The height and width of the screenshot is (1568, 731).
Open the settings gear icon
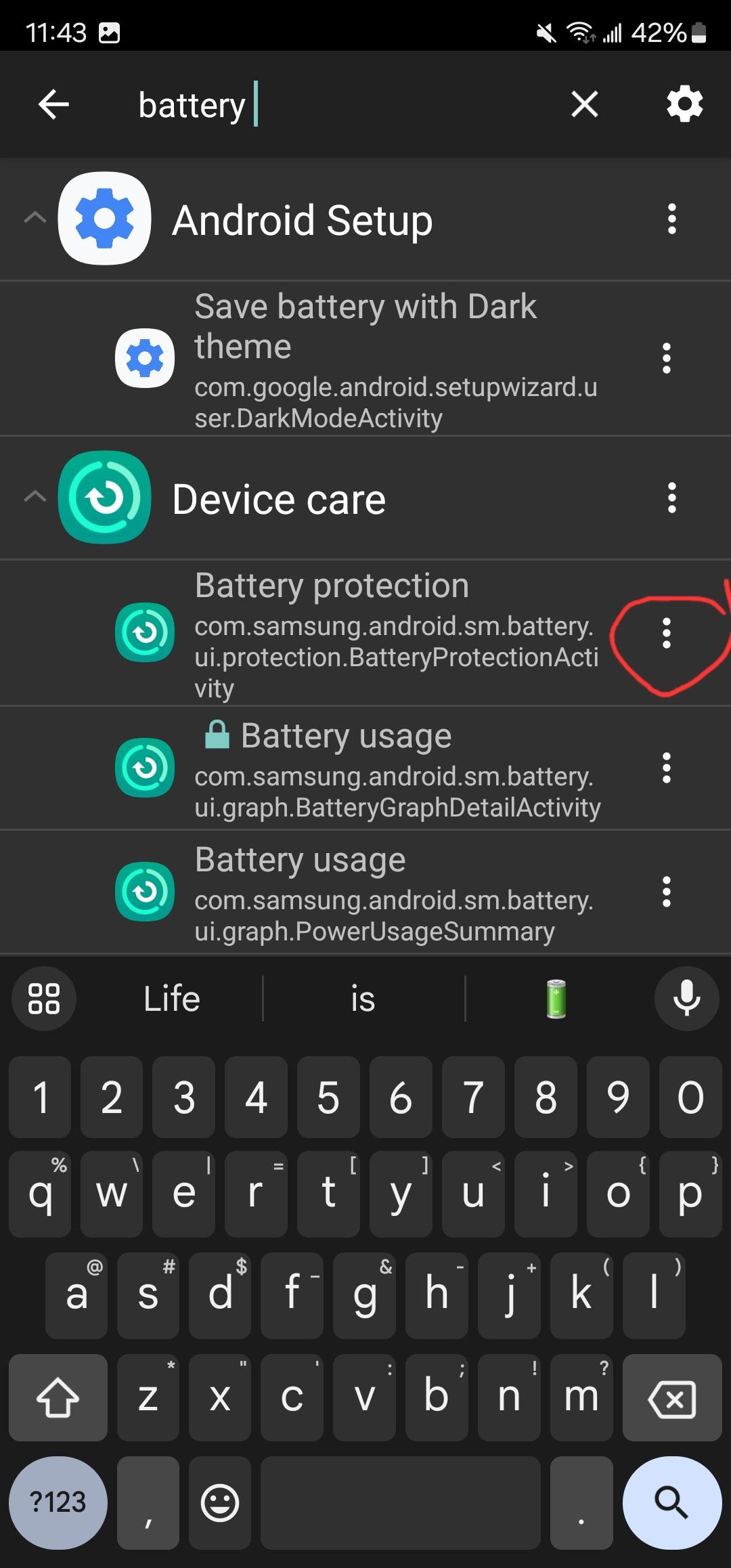(684, 104)
